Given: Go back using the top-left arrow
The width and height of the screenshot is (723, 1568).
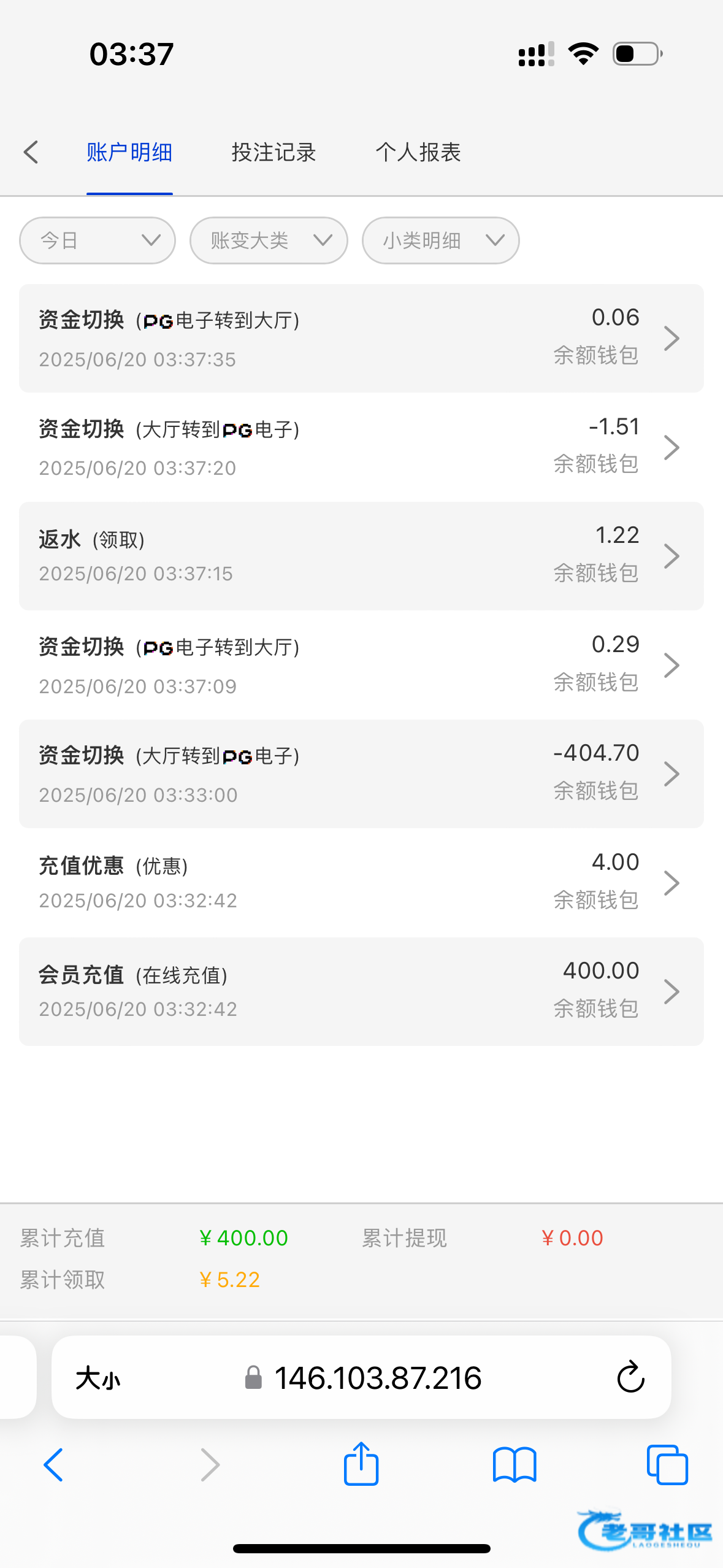Looking at the screenshot, I should (x=31, y=152).
